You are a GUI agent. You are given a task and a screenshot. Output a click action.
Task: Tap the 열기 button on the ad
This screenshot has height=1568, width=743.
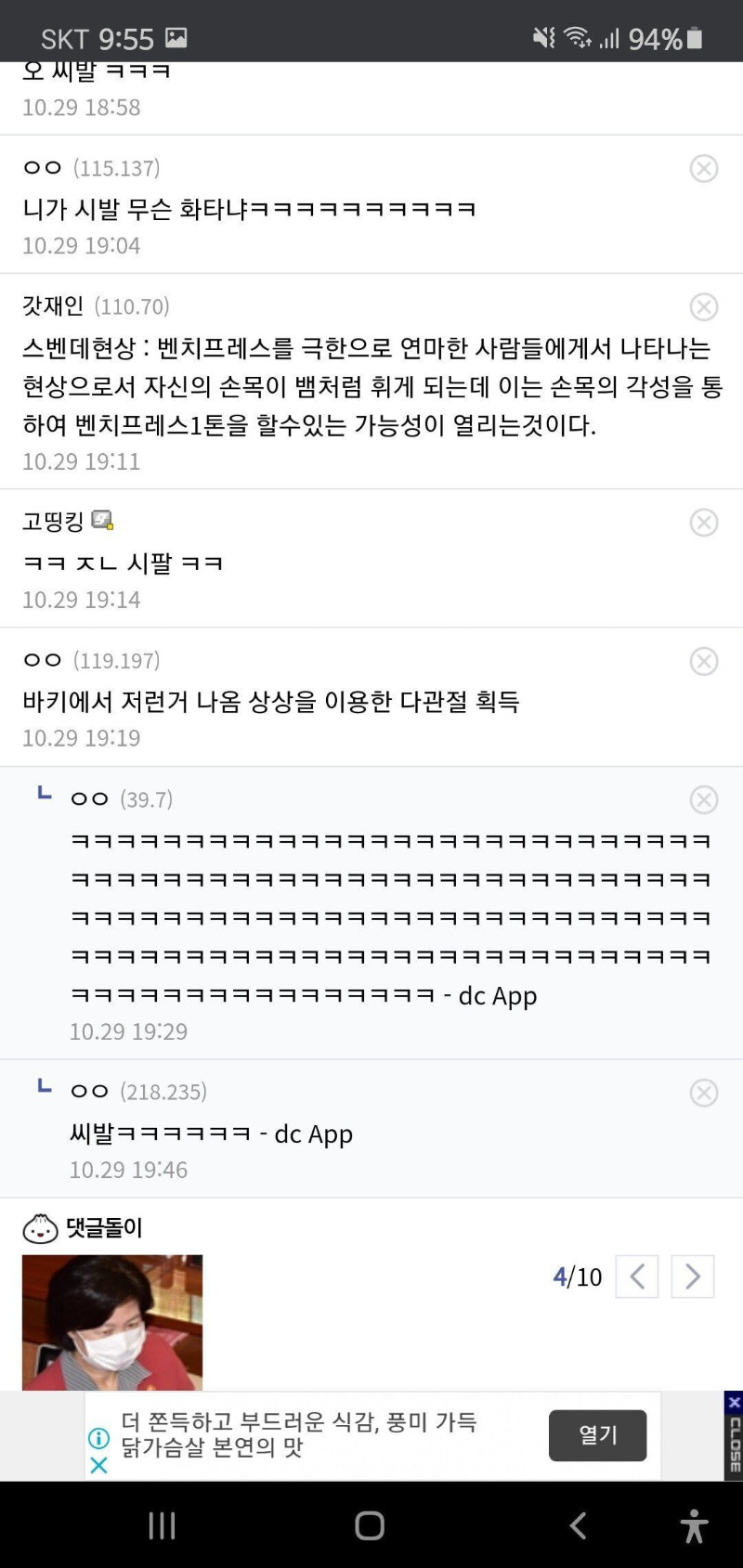pos(597,1435)
